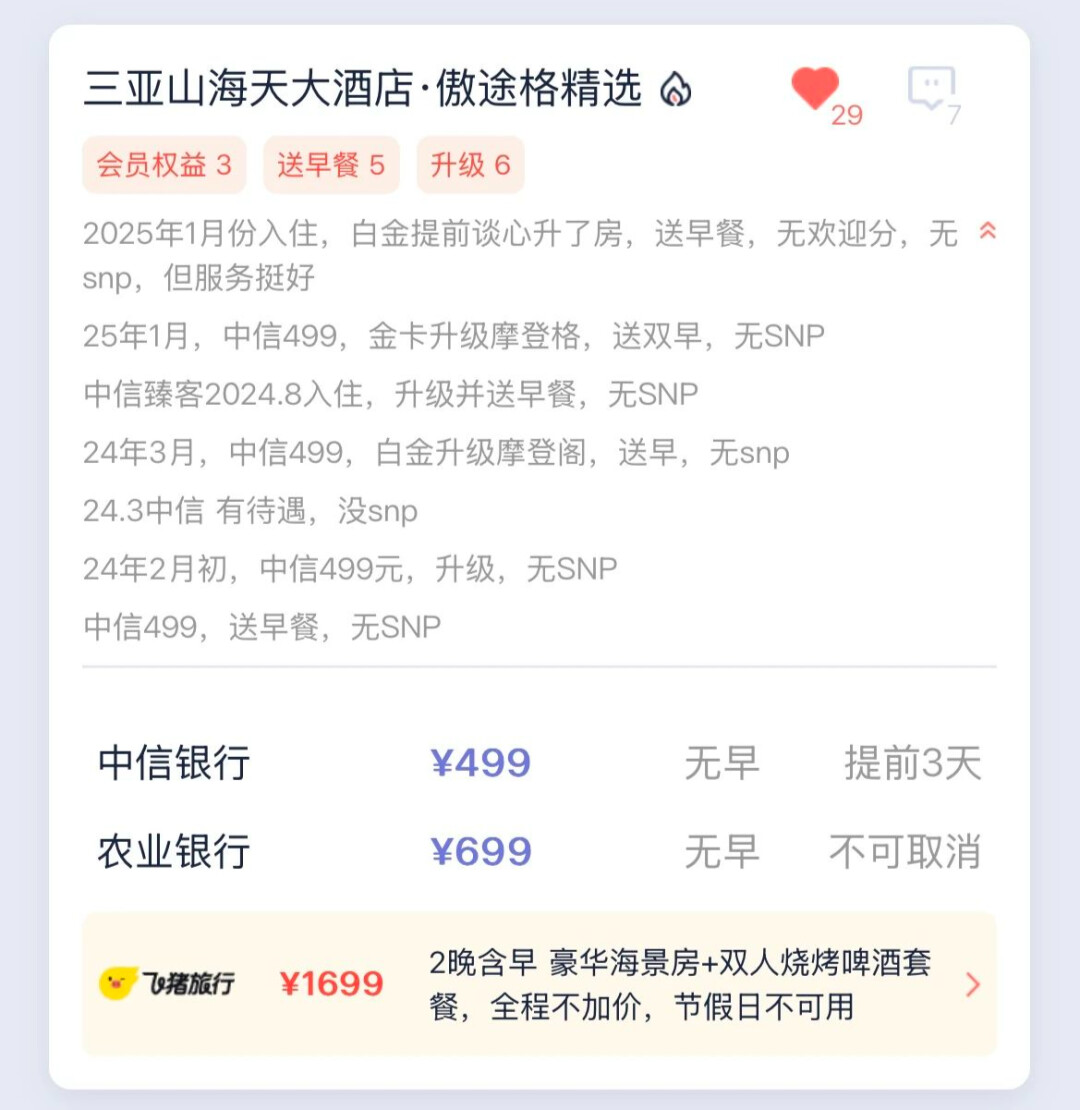Open the 飞猪旅行 ¥1699 package banner
1080x1110 pixels.
[539, 984]
